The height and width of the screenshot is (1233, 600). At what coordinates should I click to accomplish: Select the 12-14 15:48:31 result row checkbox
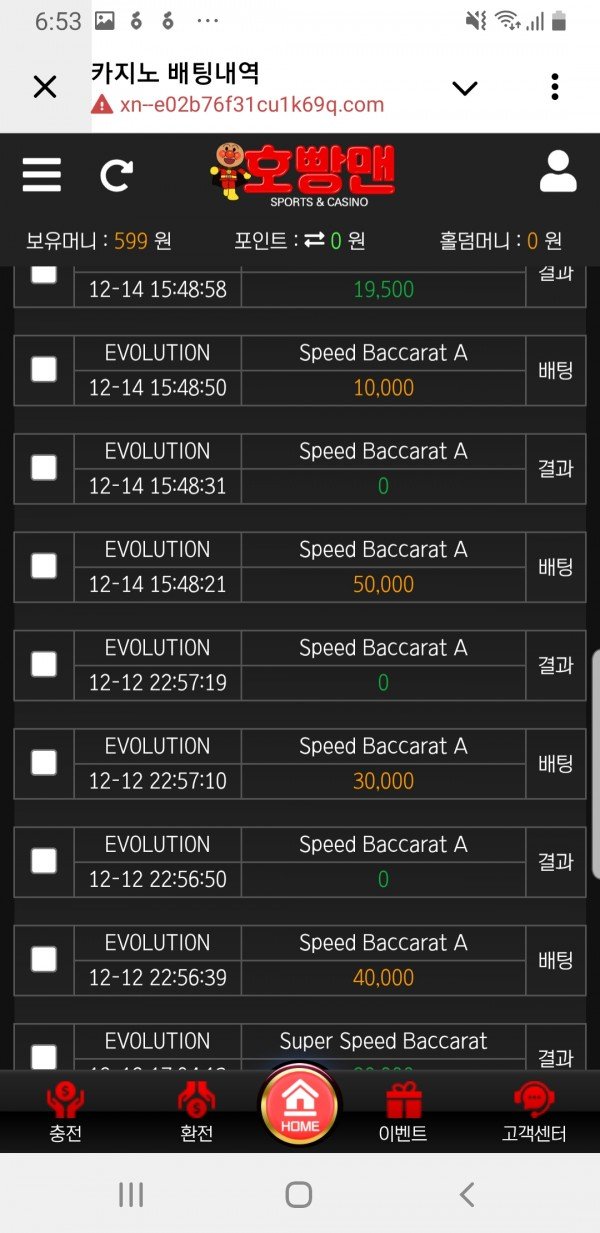(44, 468)
